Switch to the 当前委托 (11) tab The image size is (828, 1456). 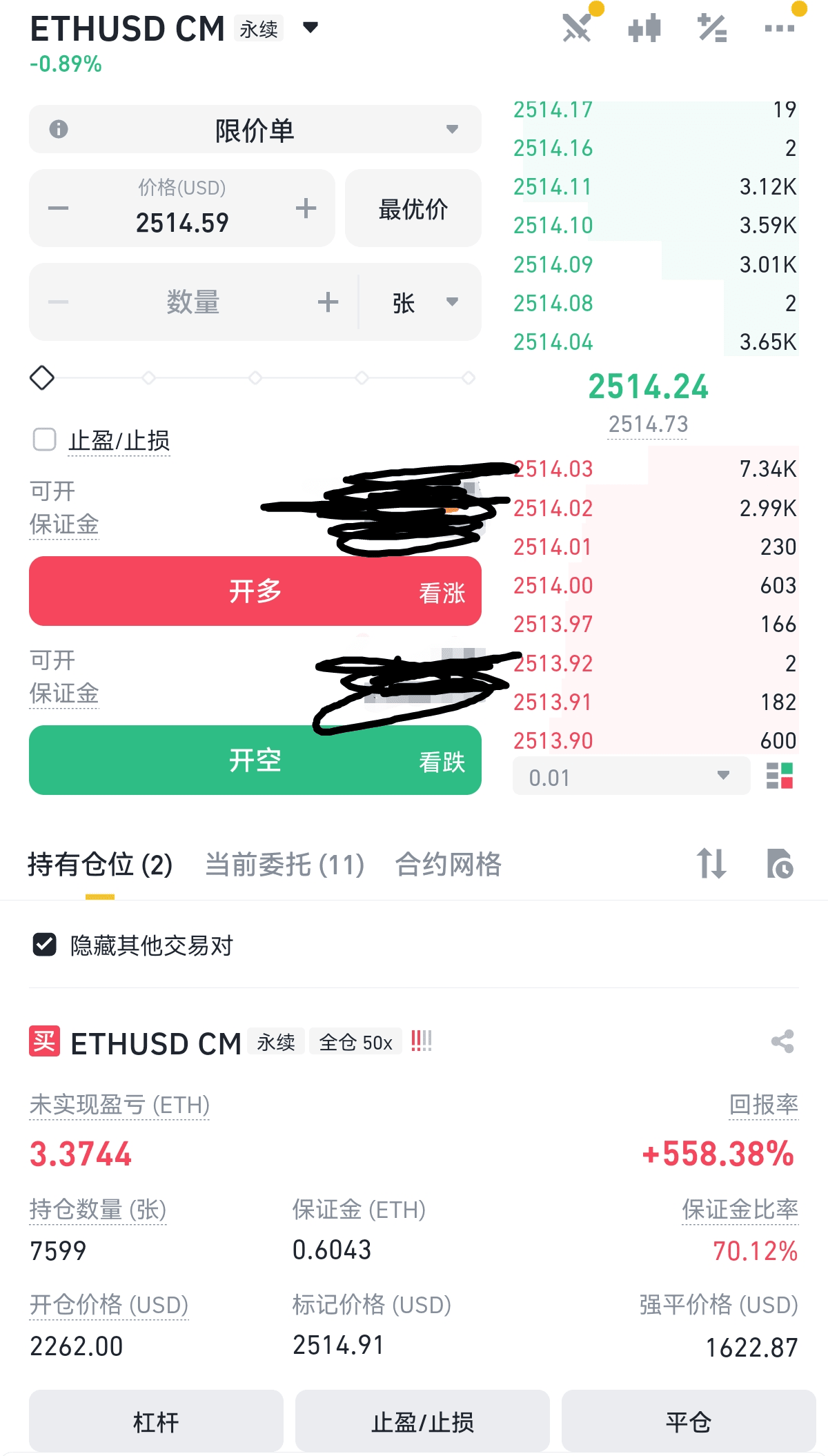click(x=284, y=865)
